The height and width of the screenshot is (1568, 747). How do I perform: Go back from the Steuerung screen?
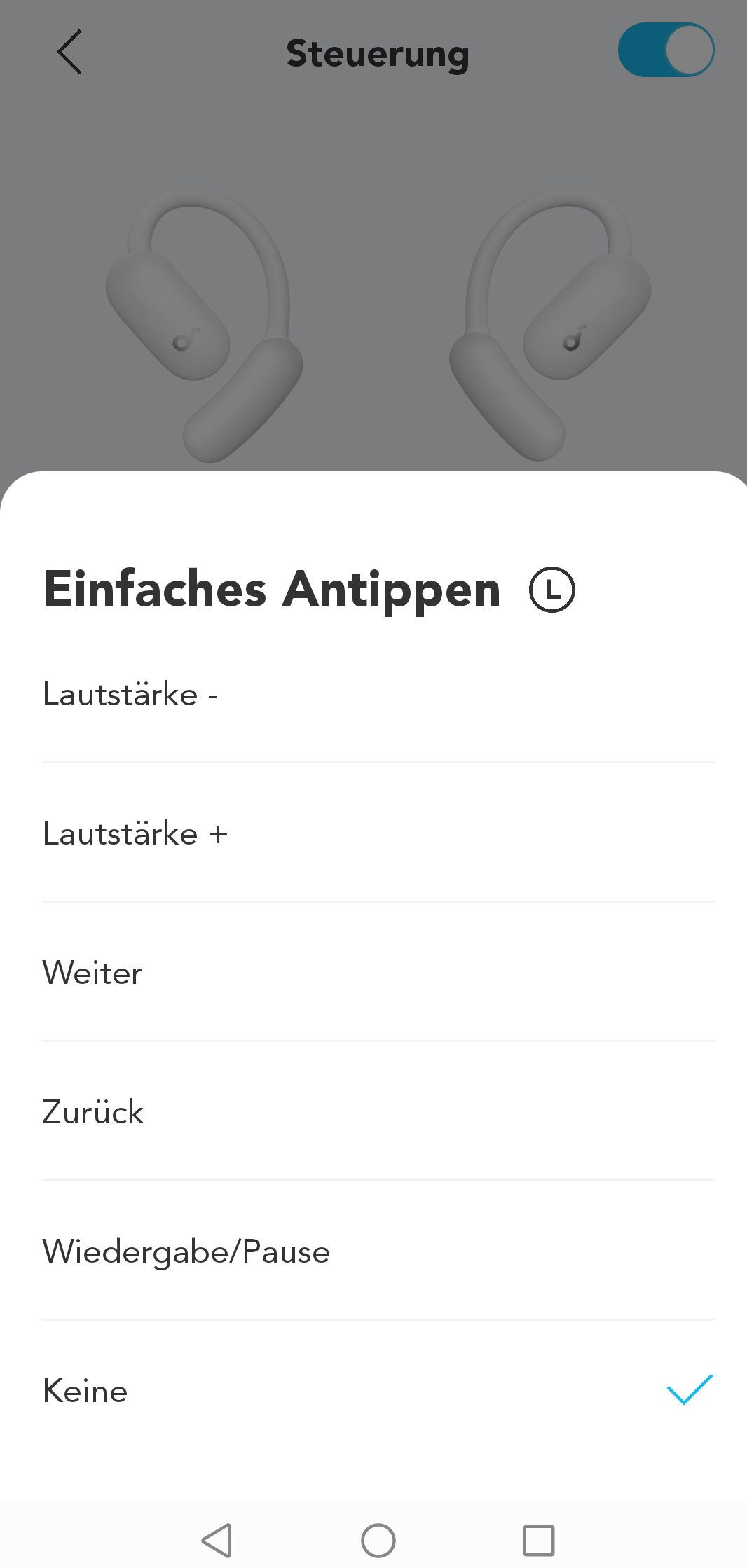point(69,52)
